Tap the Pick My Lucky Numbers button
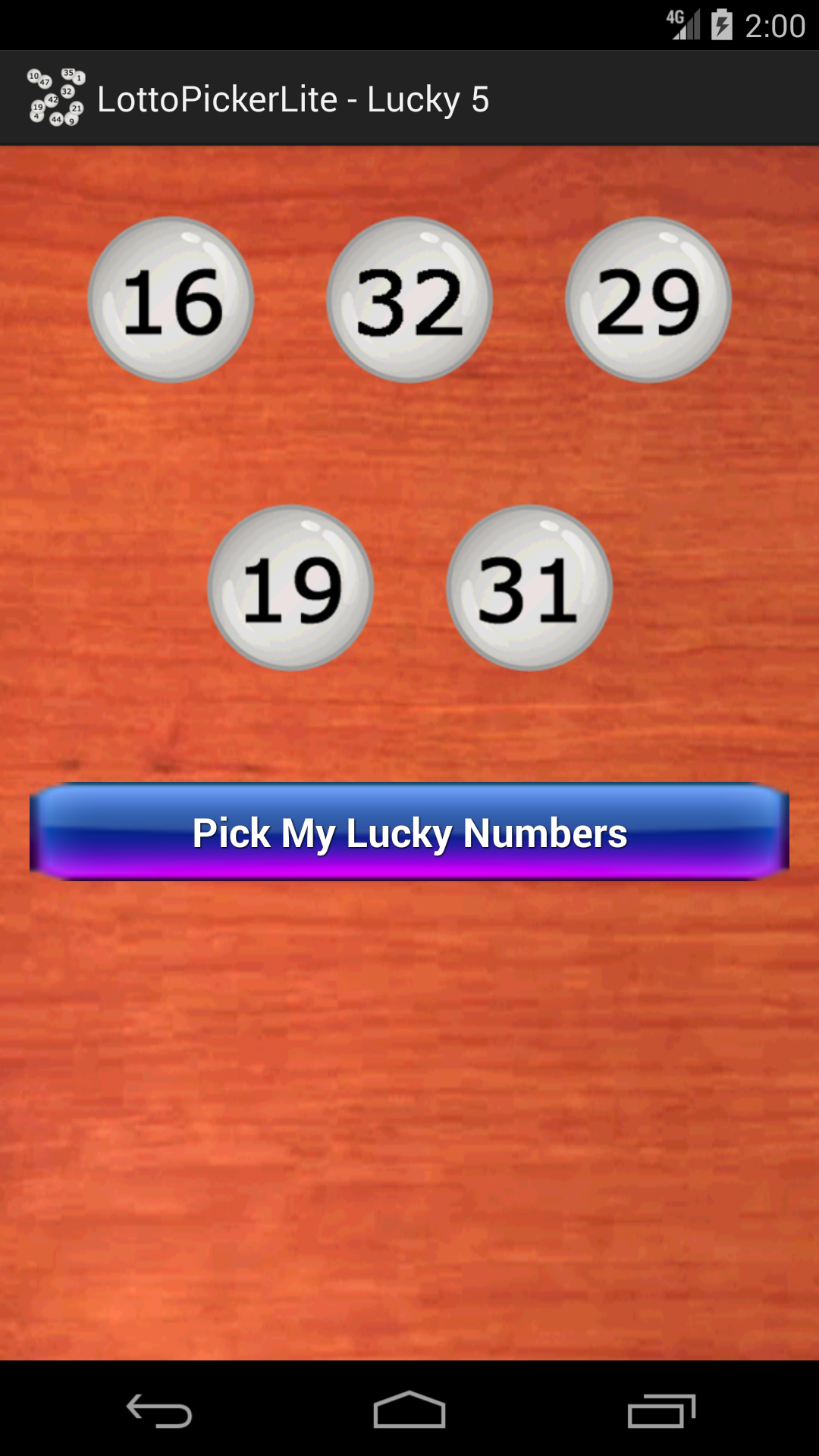 (x=409, y=832)
